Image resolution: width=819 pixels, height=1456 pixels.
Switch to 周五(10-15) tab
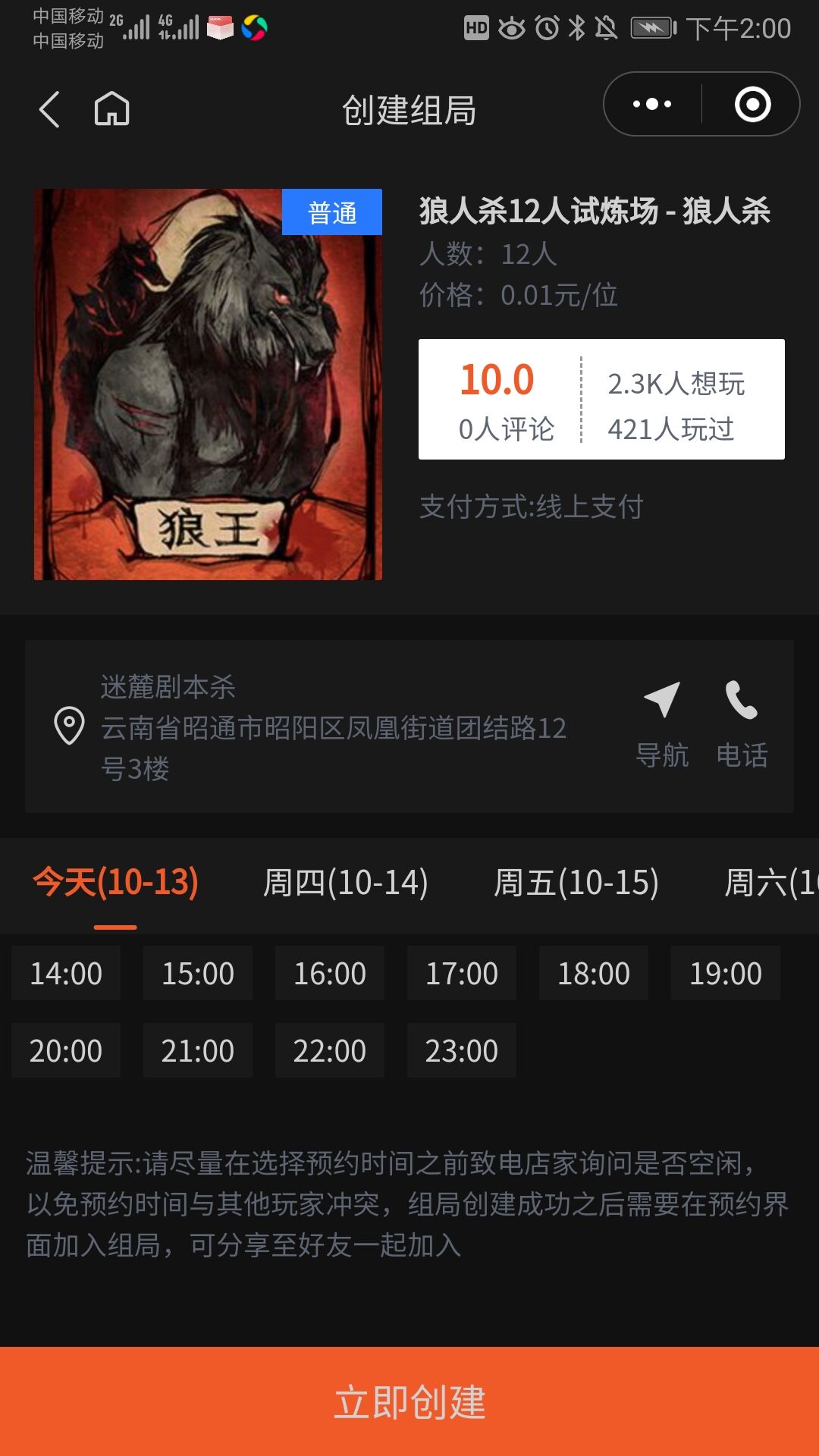[x=576, y=883]
